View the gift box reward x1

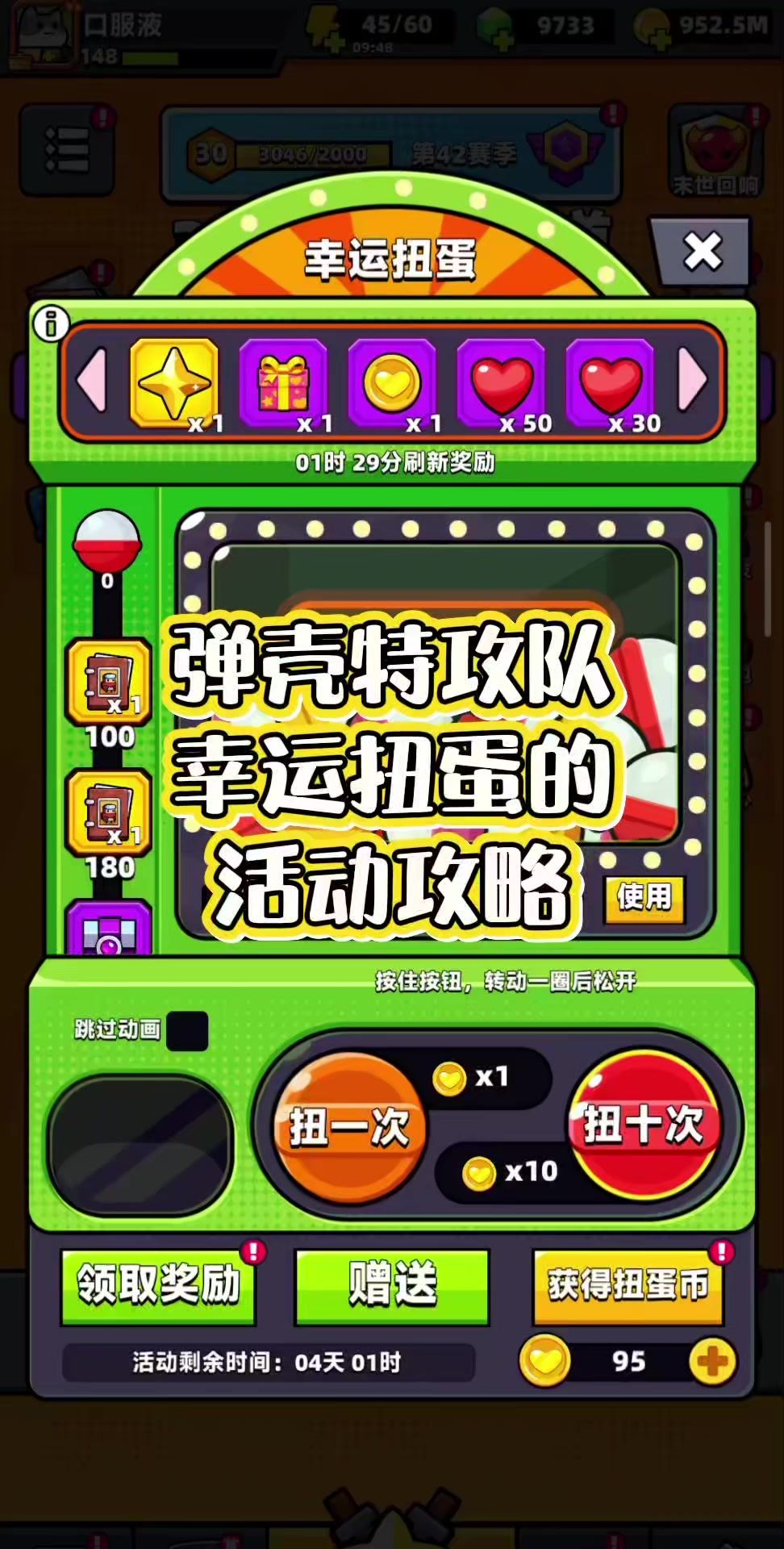(283, 382)
